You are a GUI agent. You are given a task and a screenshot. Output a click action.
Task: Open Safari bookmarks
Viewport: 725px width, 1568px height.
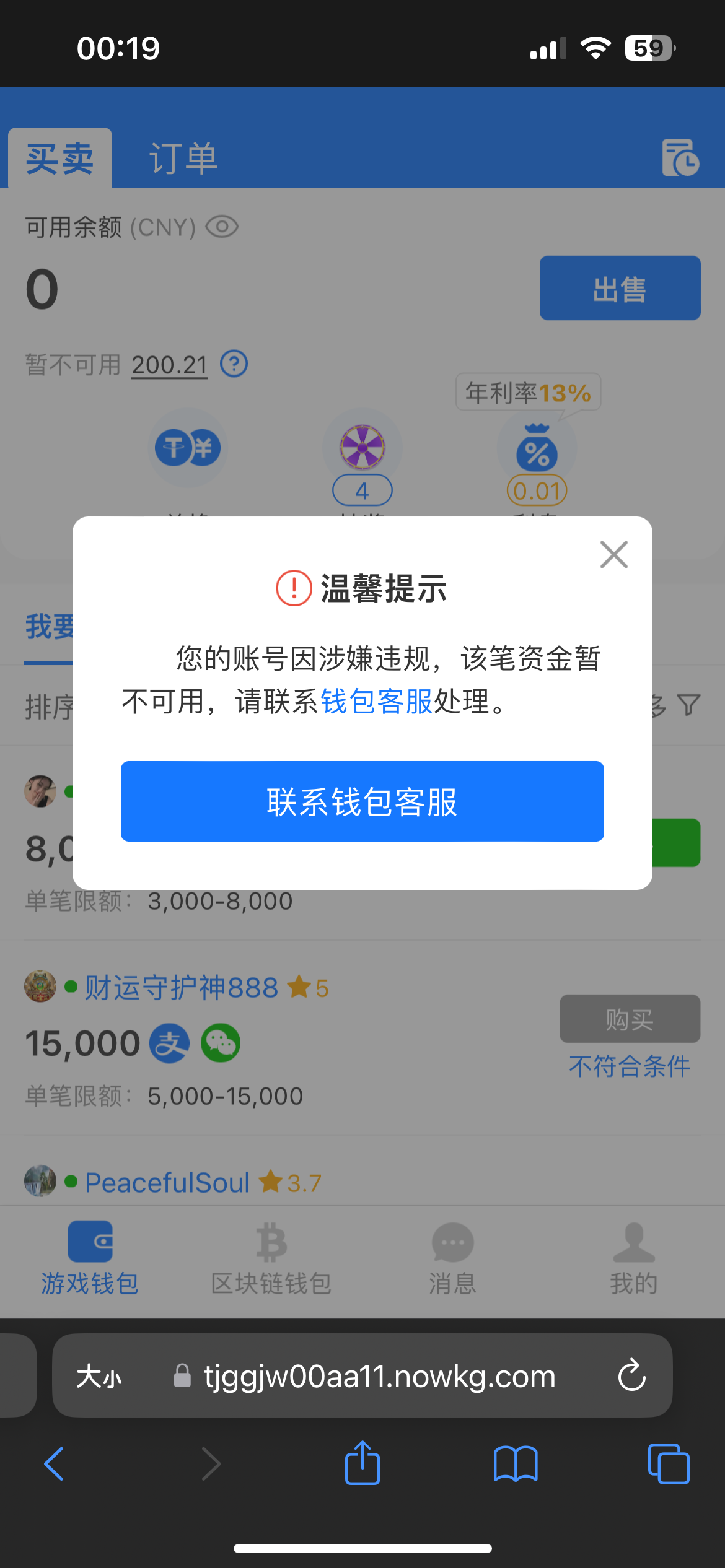[x=515, y=1463]
